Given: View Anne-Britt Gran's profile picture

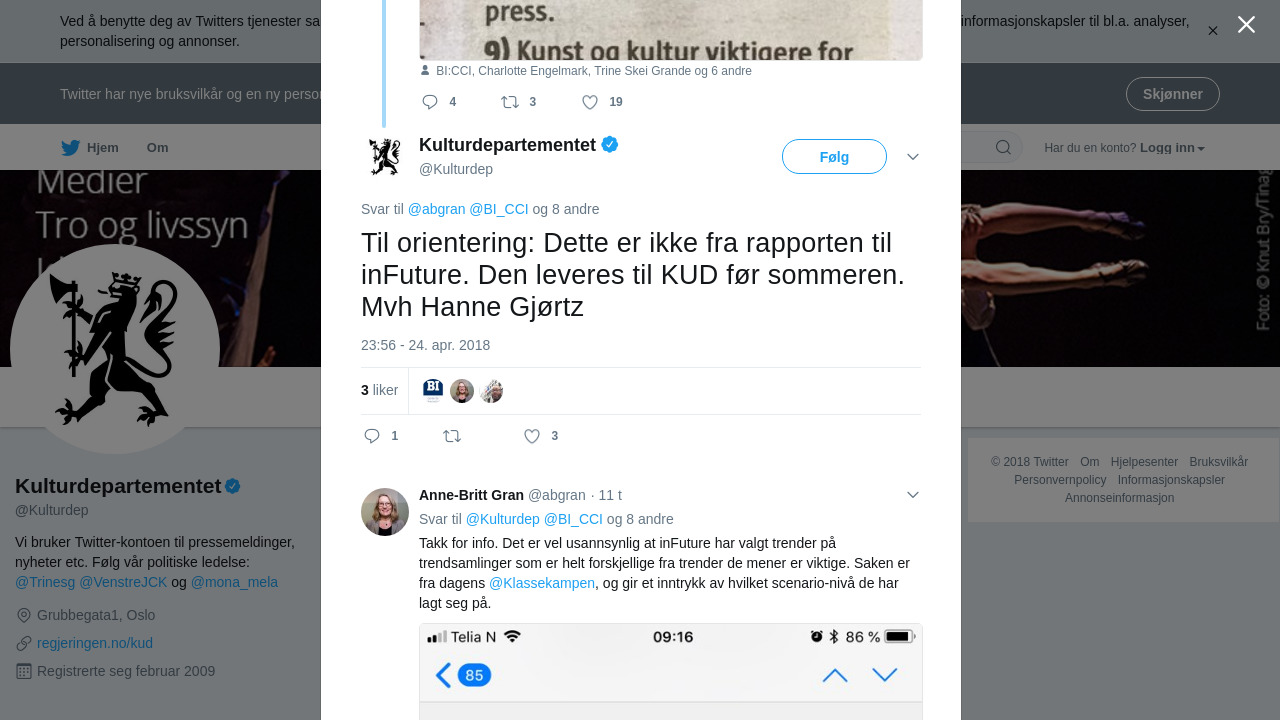Looking at the screenshot, I should coord(385,512).
